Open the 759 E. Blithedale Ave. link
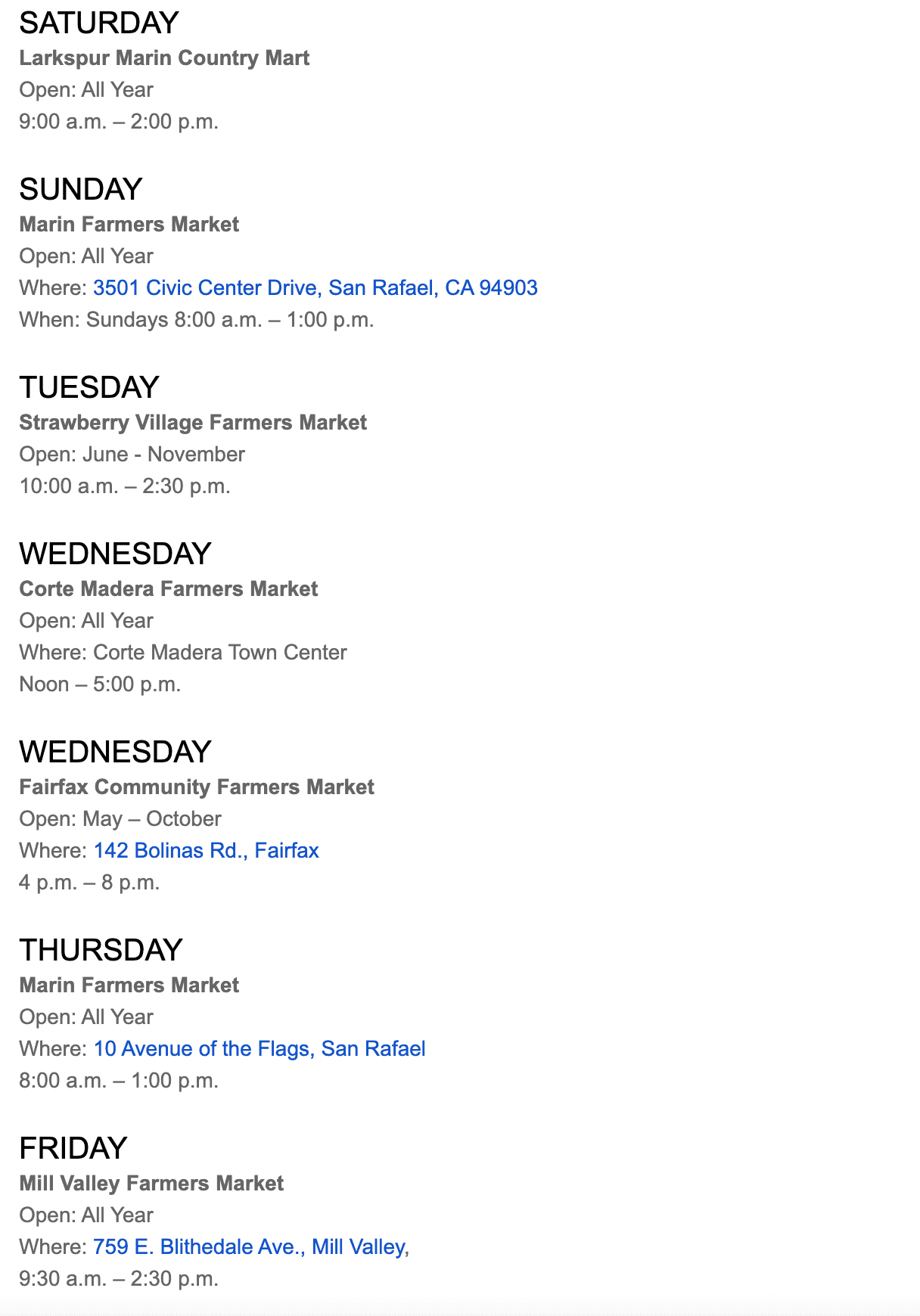Screen dimensions: 920x1316 250,1247
